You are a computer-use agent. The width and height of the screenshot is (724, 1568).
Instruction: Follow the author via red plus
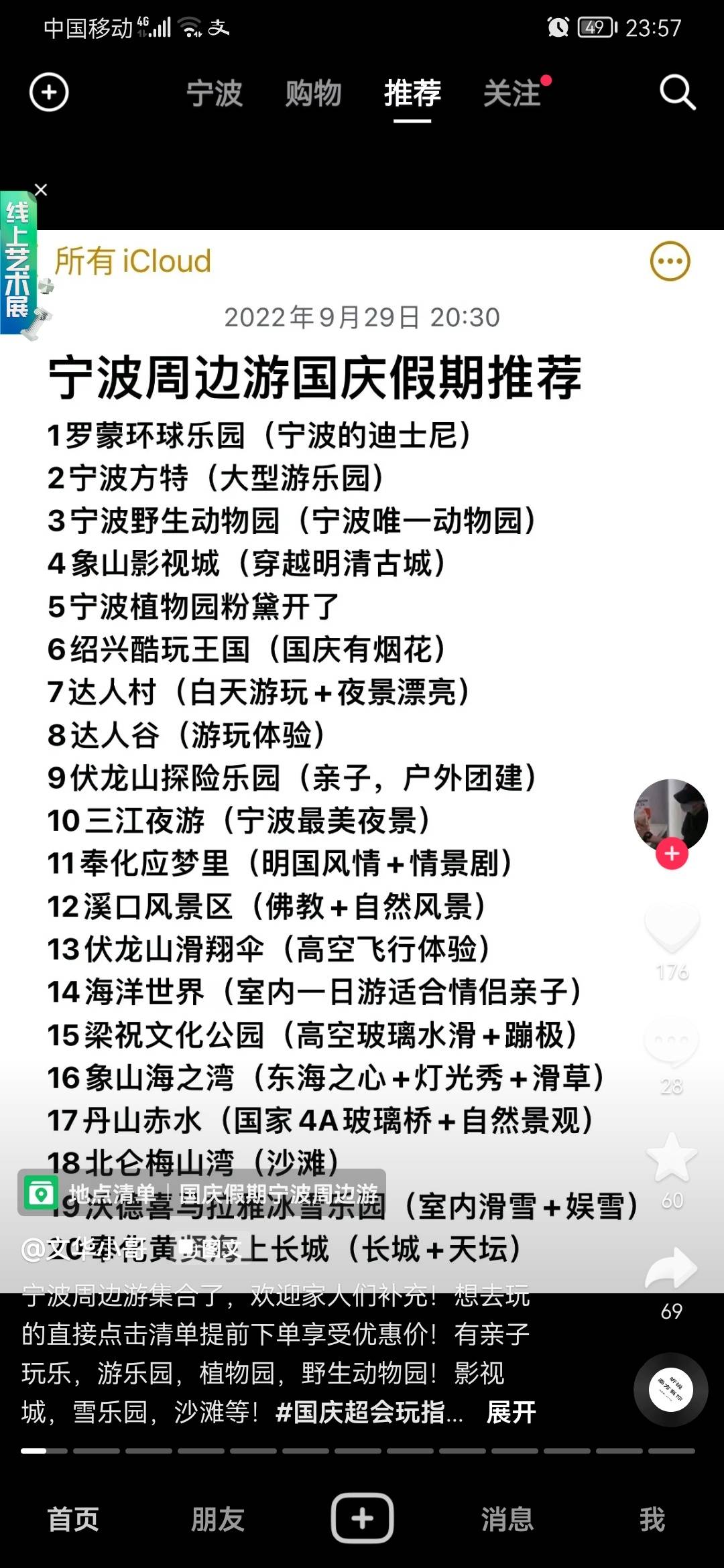pyautogui.click(x=672, y=854)
